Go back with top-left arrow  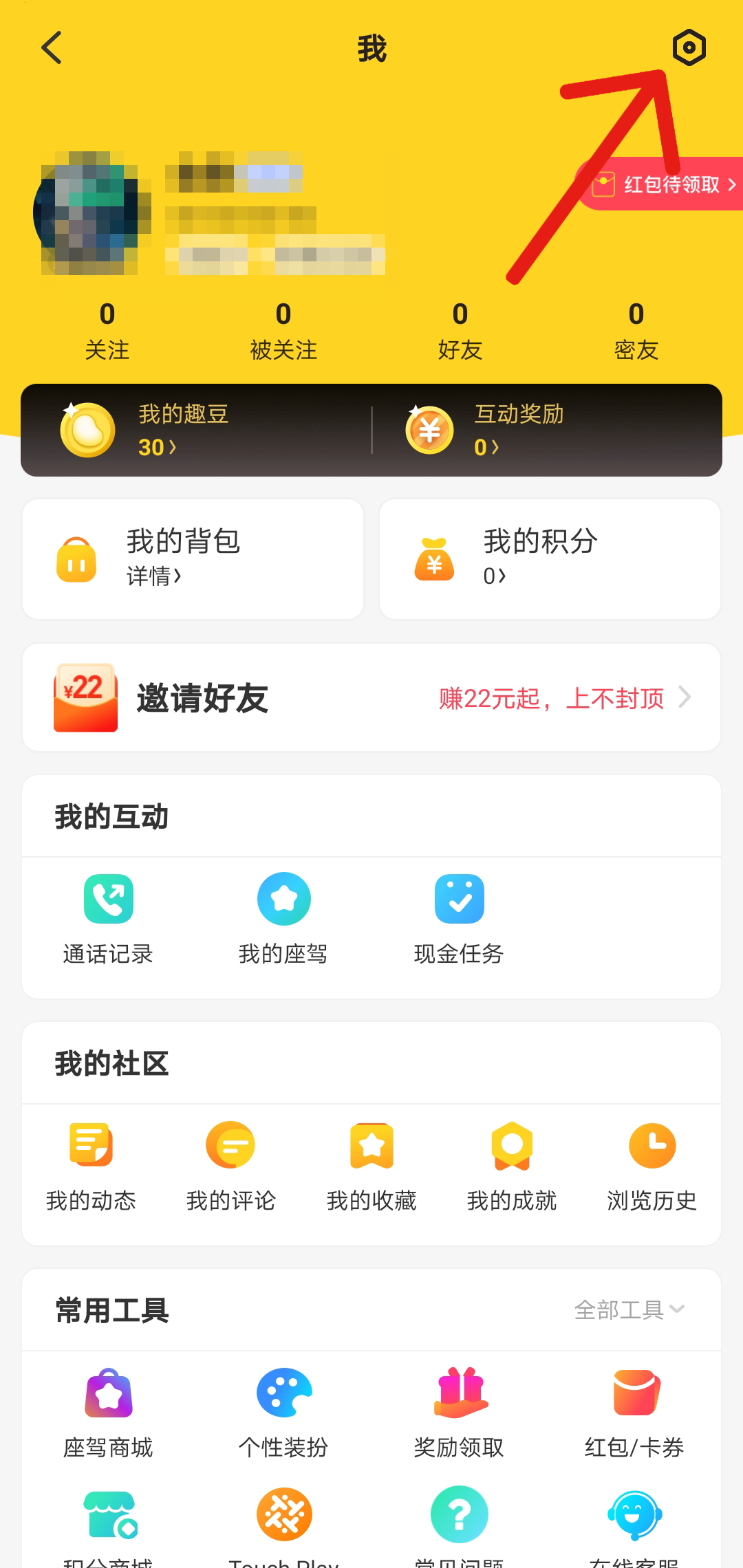50,47
